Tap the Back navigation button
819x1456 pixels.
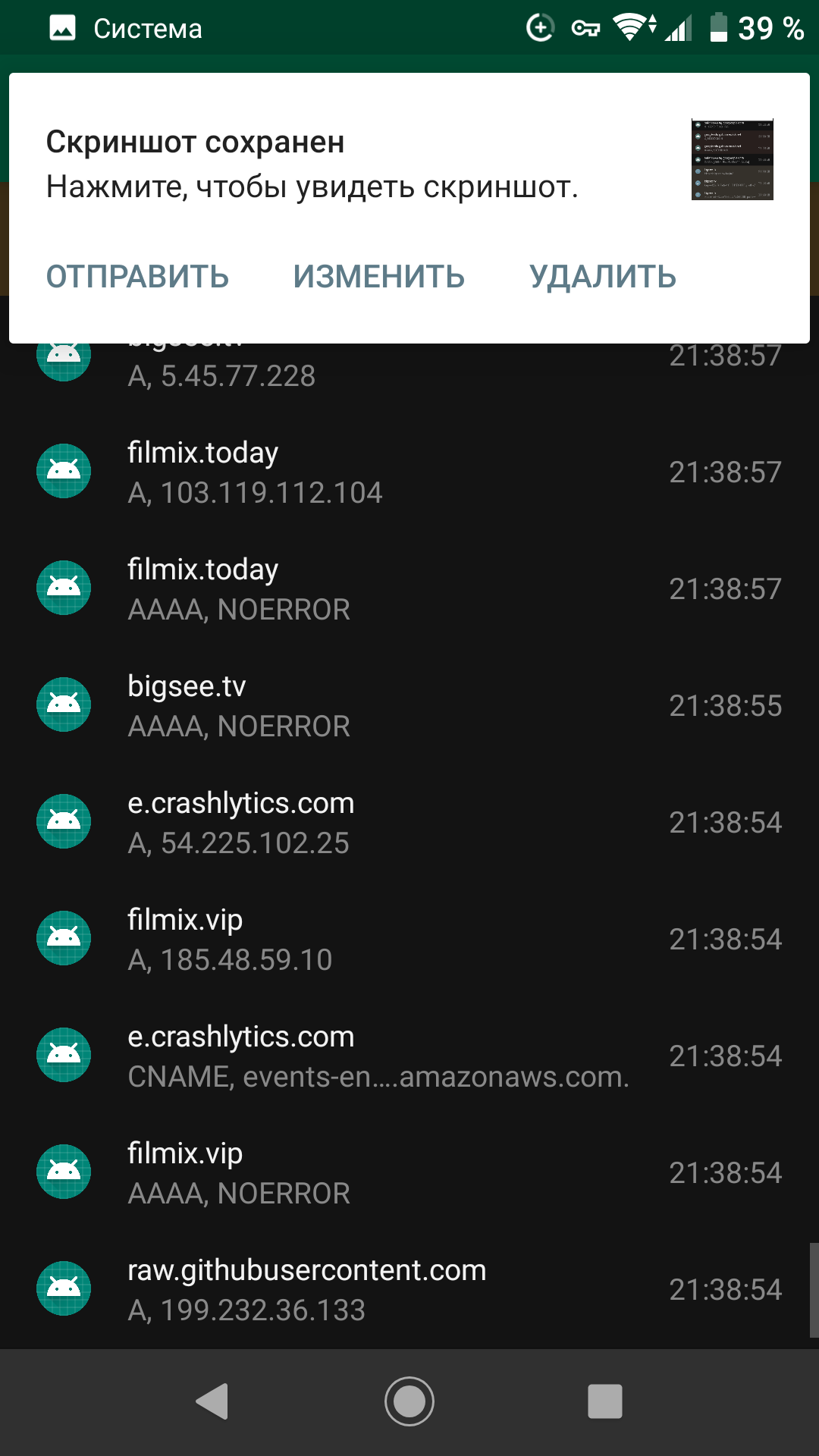point(213,1400)
